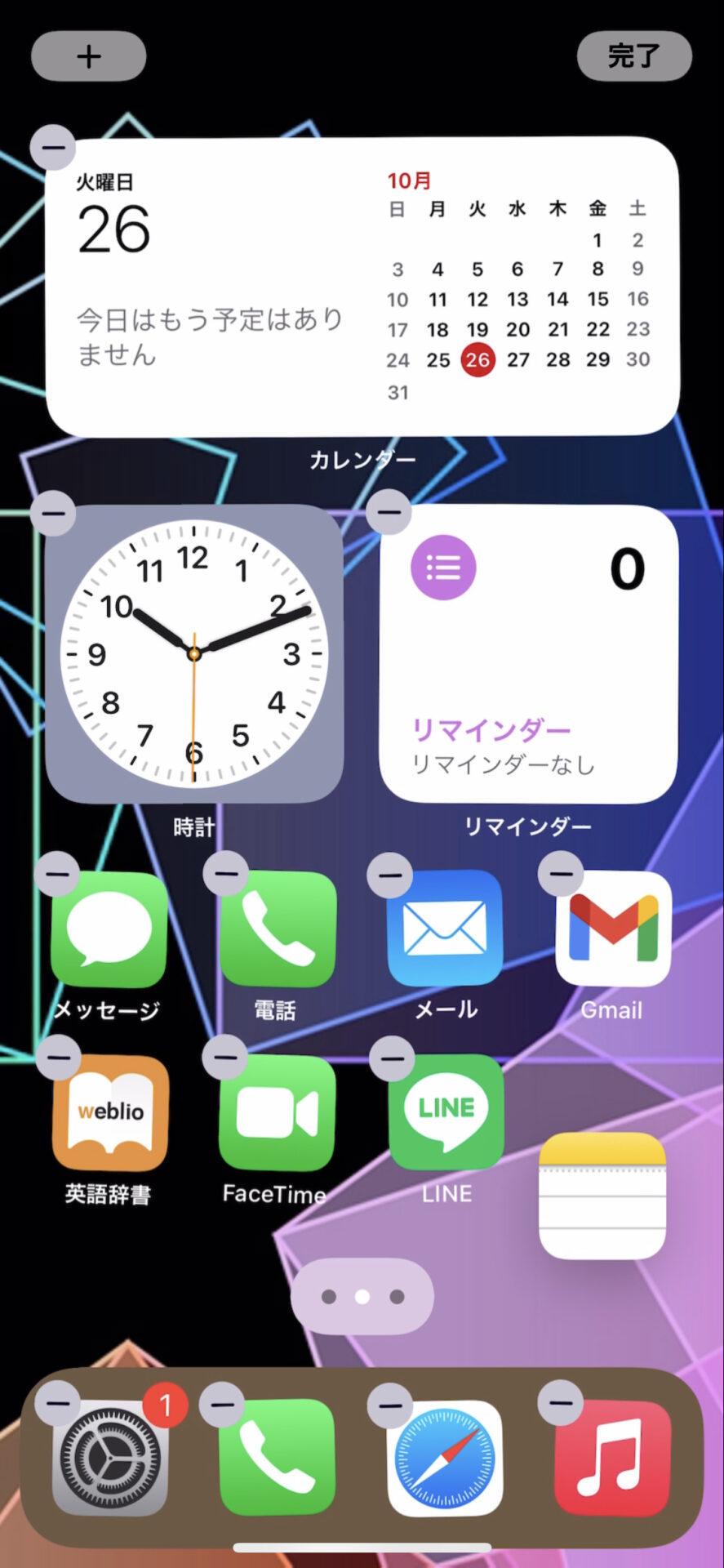Tap the Safari icon in the dock
Screen dimensions: 724x1568
click(x=445, y=1458)
